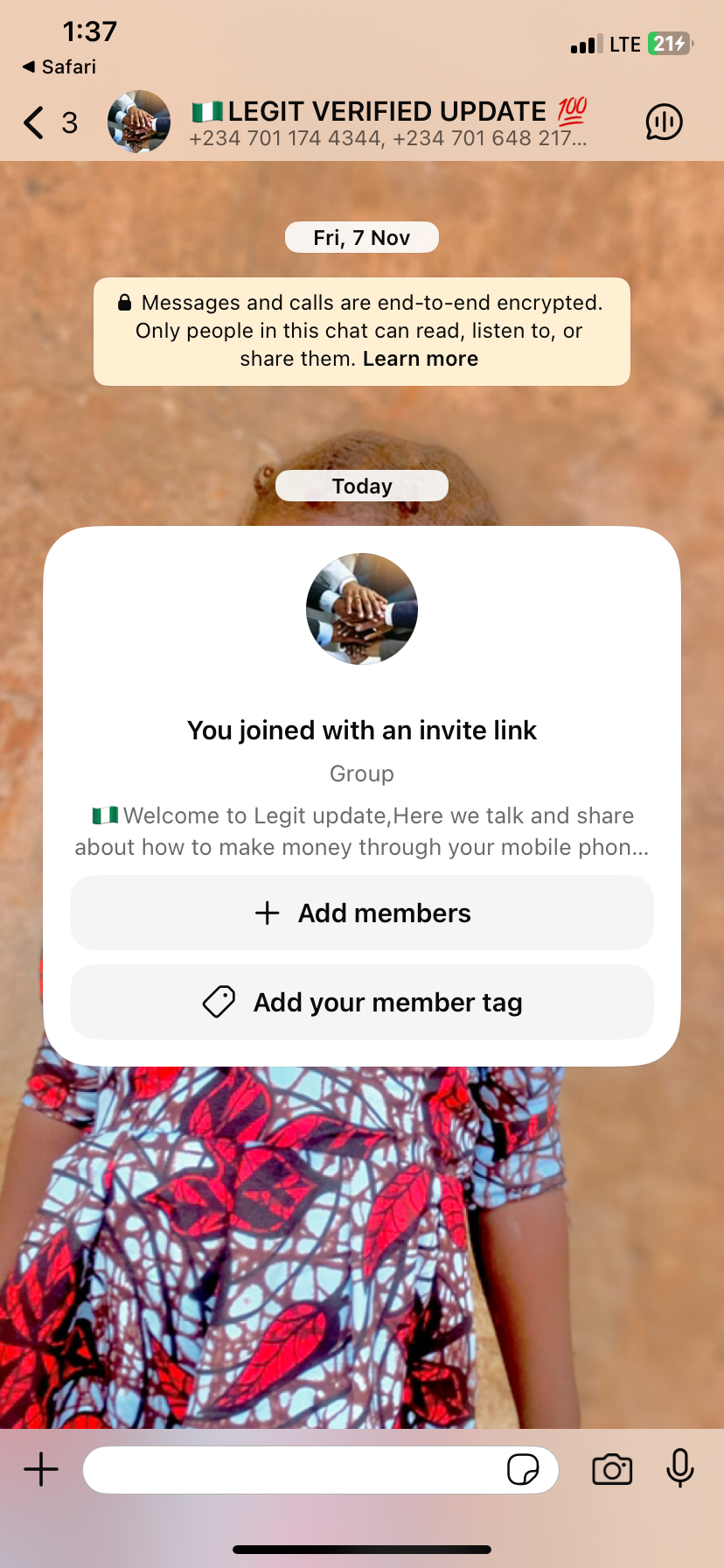Select Add your member tag
The height and width of the screenshot is (1568, 724).
362,1002
